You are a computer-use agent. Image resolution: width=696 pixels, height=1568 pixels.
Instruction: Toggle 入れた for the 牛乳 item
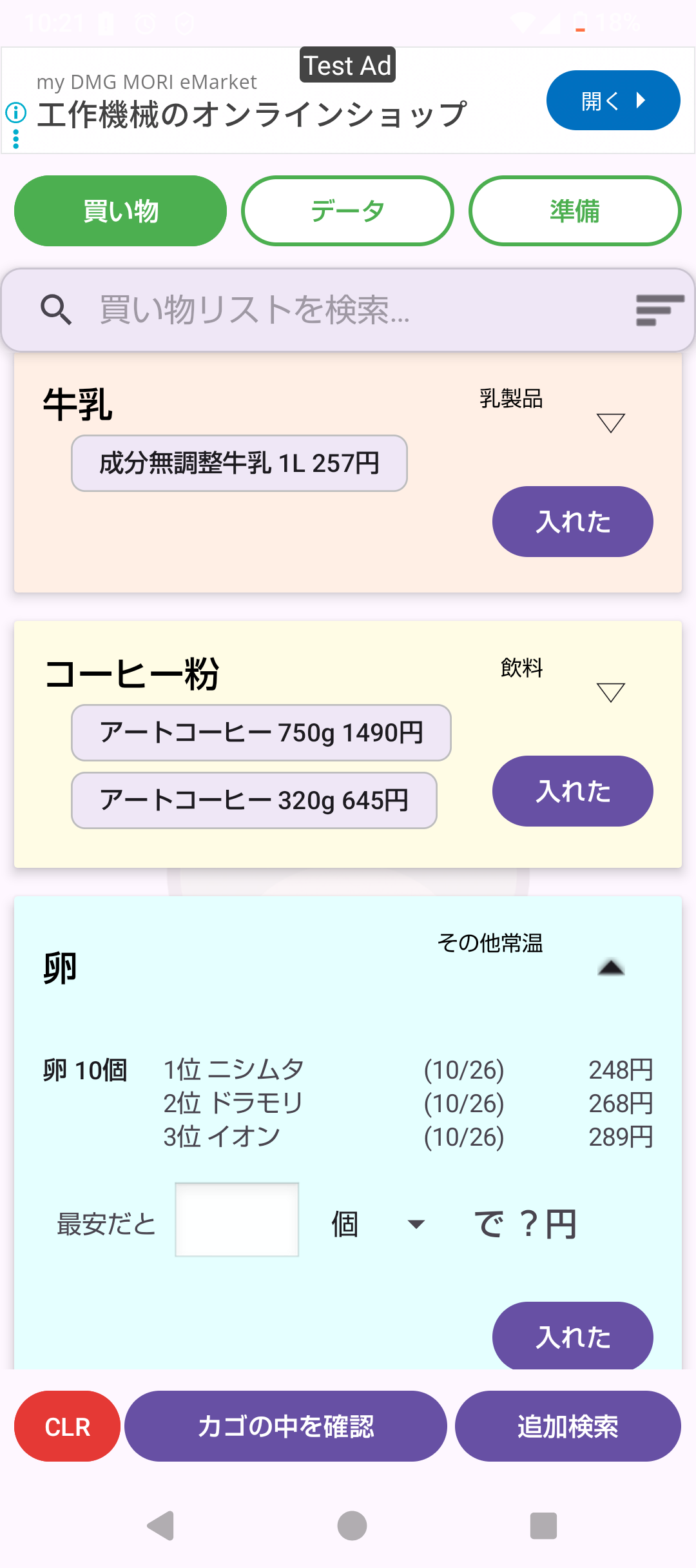tap(572, 521)
